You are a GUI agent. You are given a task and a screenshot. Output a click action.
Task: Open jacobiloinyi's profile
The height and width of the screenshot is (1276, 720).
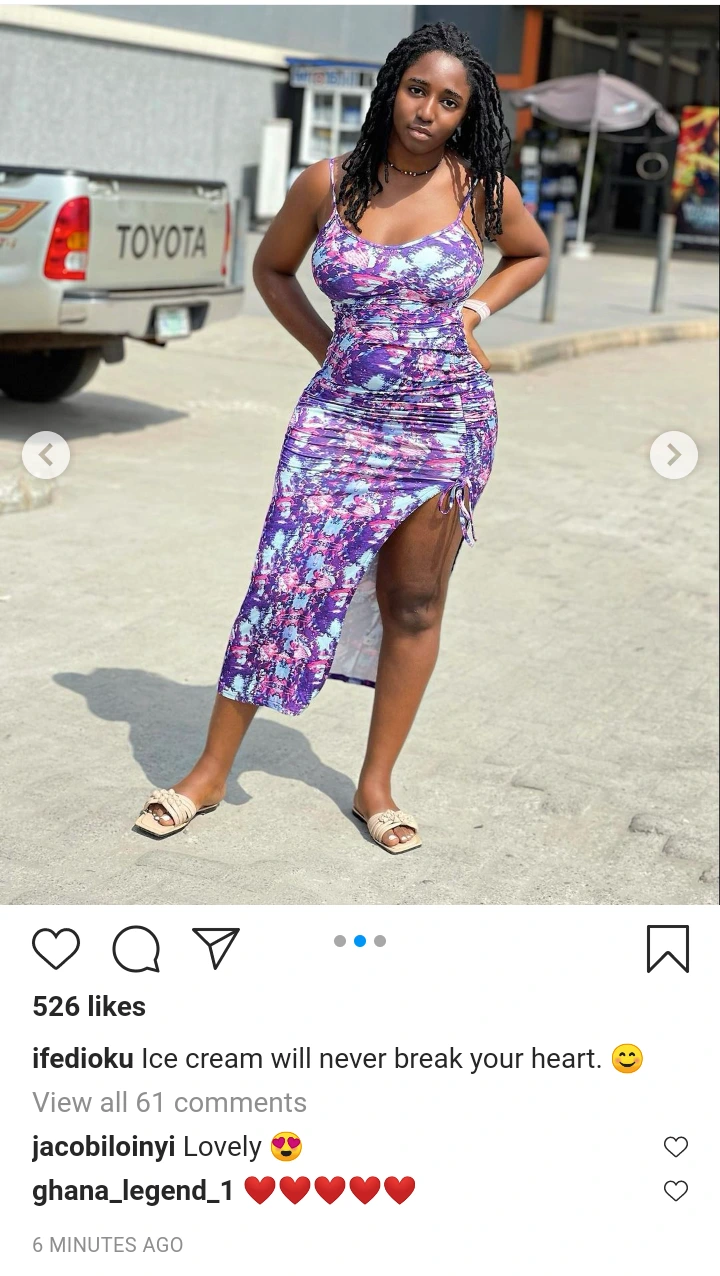[103, 1147]
